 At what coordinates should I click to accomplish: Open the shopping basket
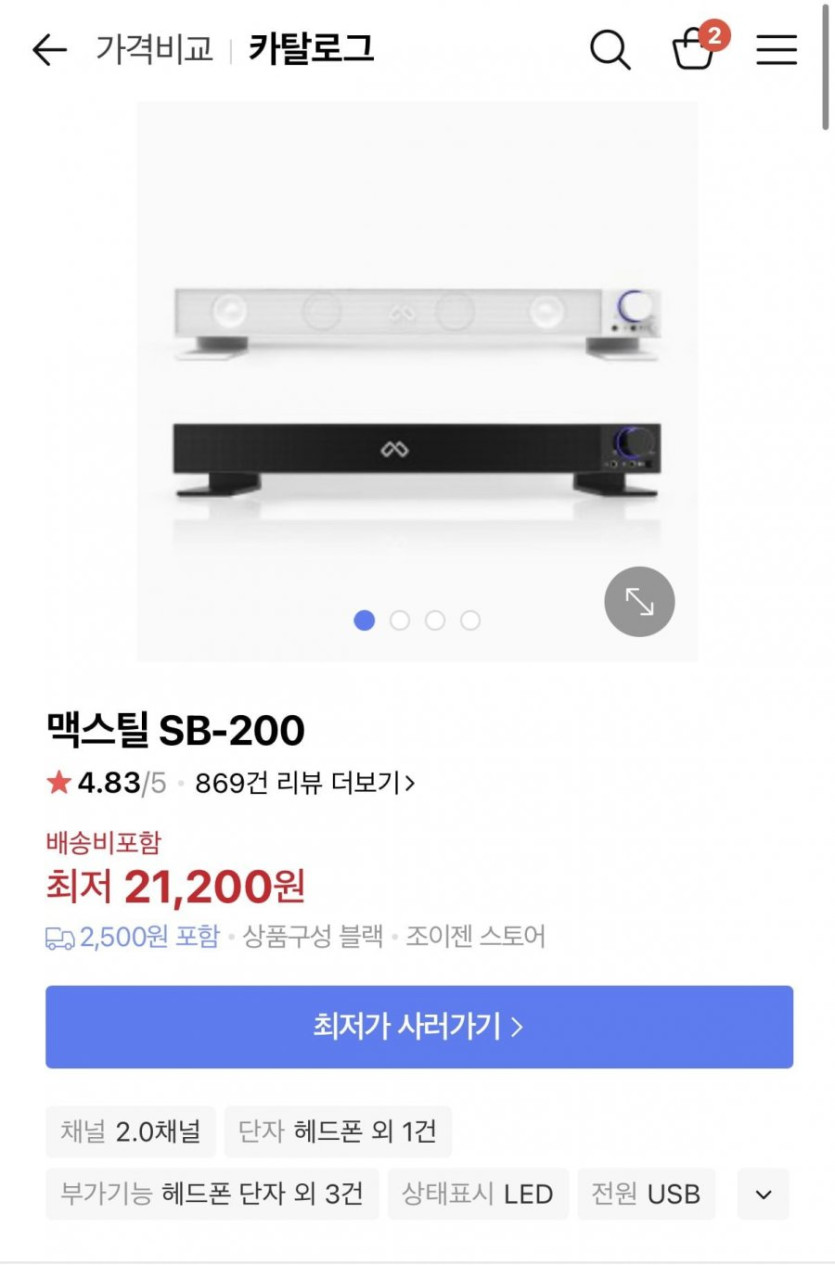point(694,49)
